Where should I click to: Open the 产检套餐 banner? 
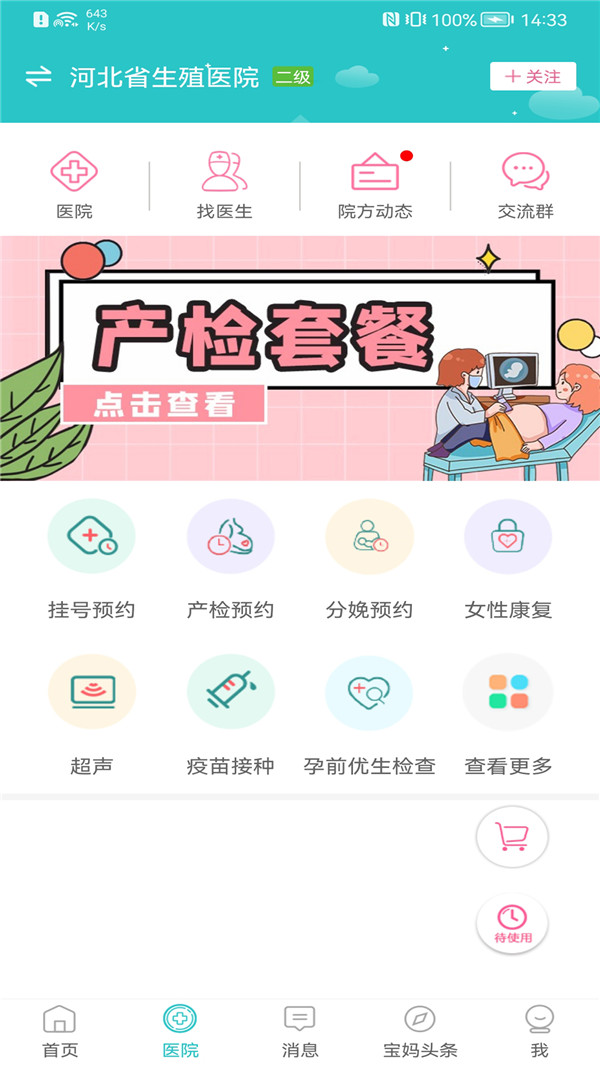[300, 358]
